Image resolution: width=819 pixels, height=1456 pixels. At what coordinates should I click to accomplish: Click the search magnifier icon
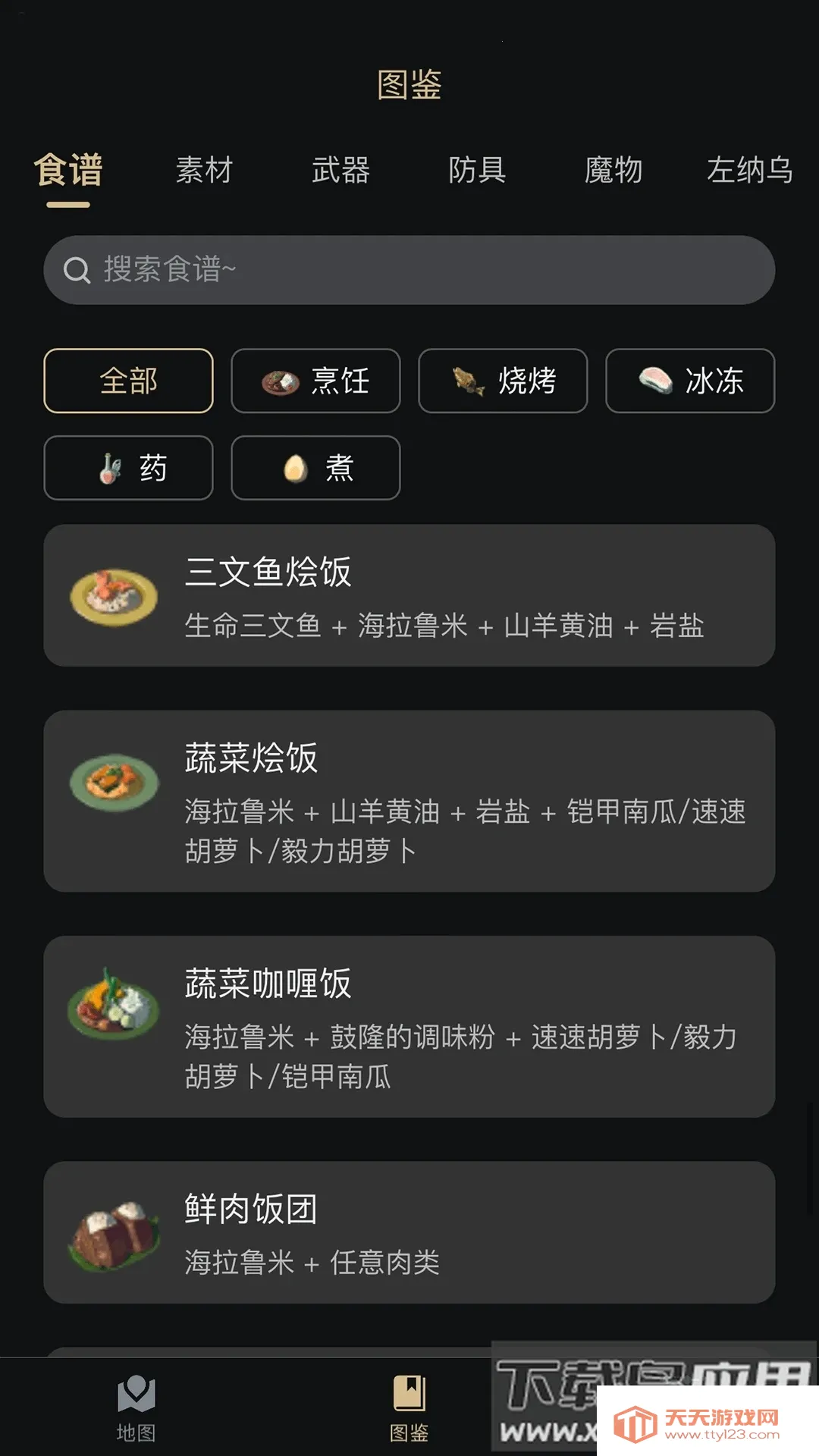pyautogui.click(x=78, y=270)
